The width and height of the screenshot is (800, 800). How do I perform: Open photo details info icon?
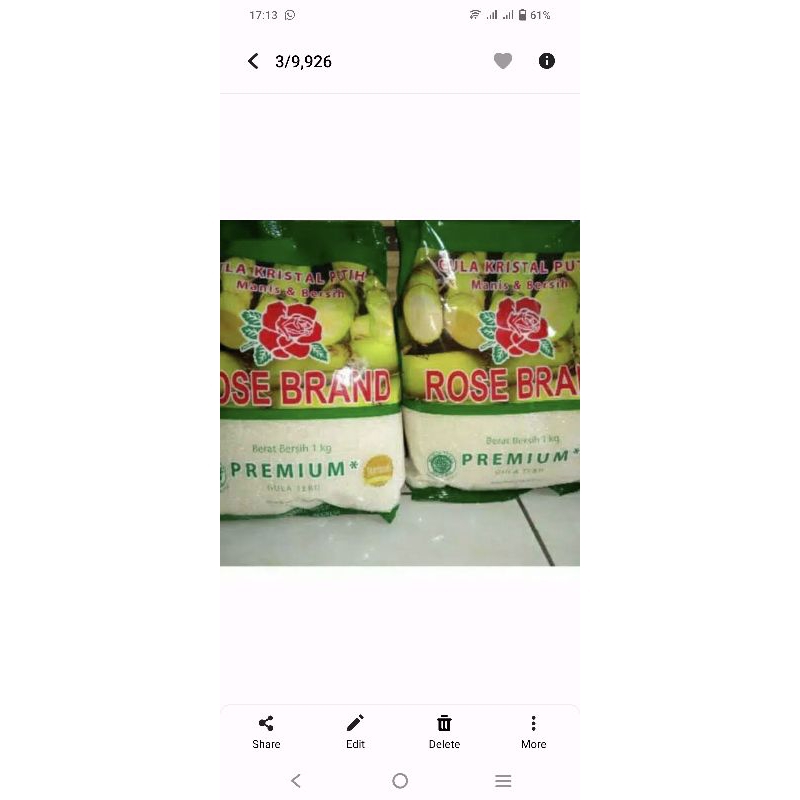547,61
